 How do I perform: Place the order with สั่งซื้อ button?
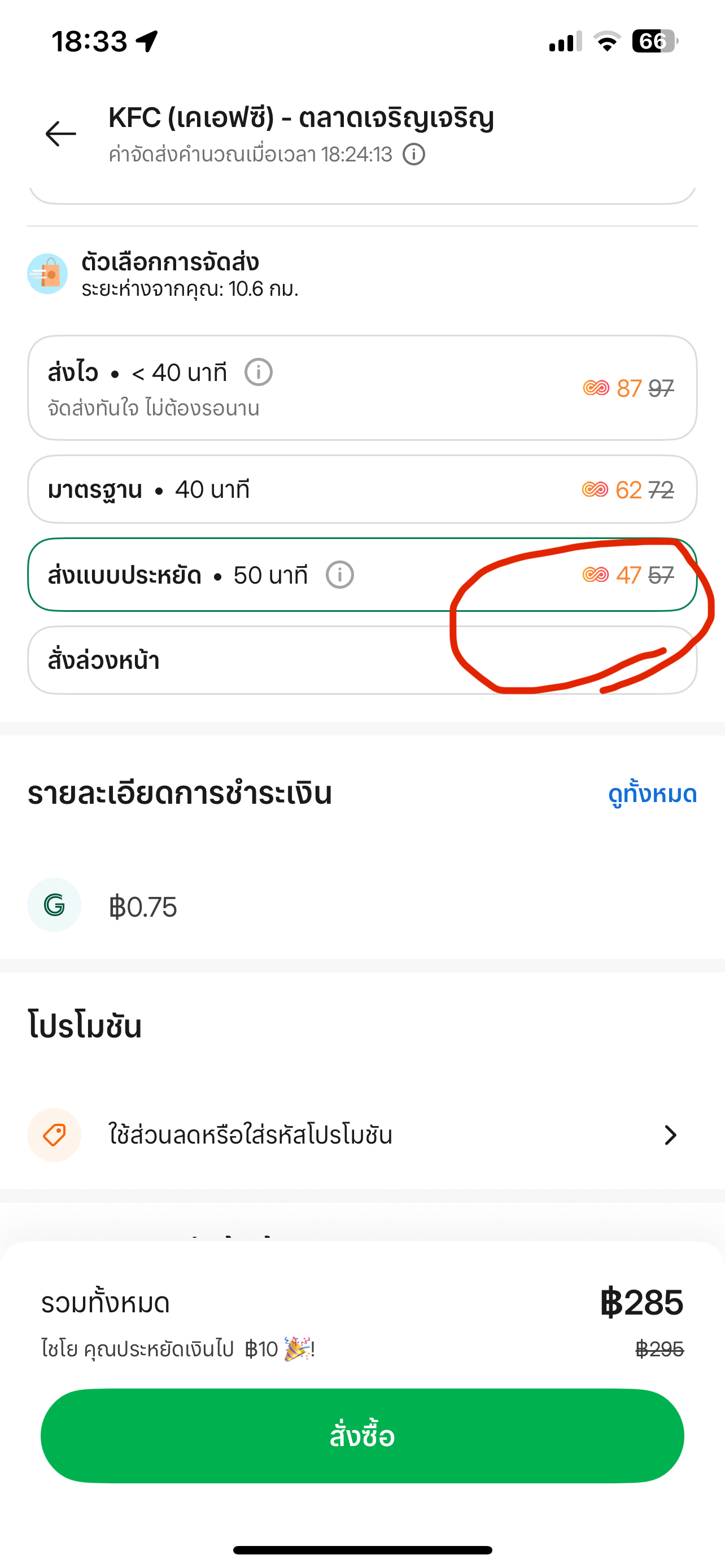pos(362,1436)
